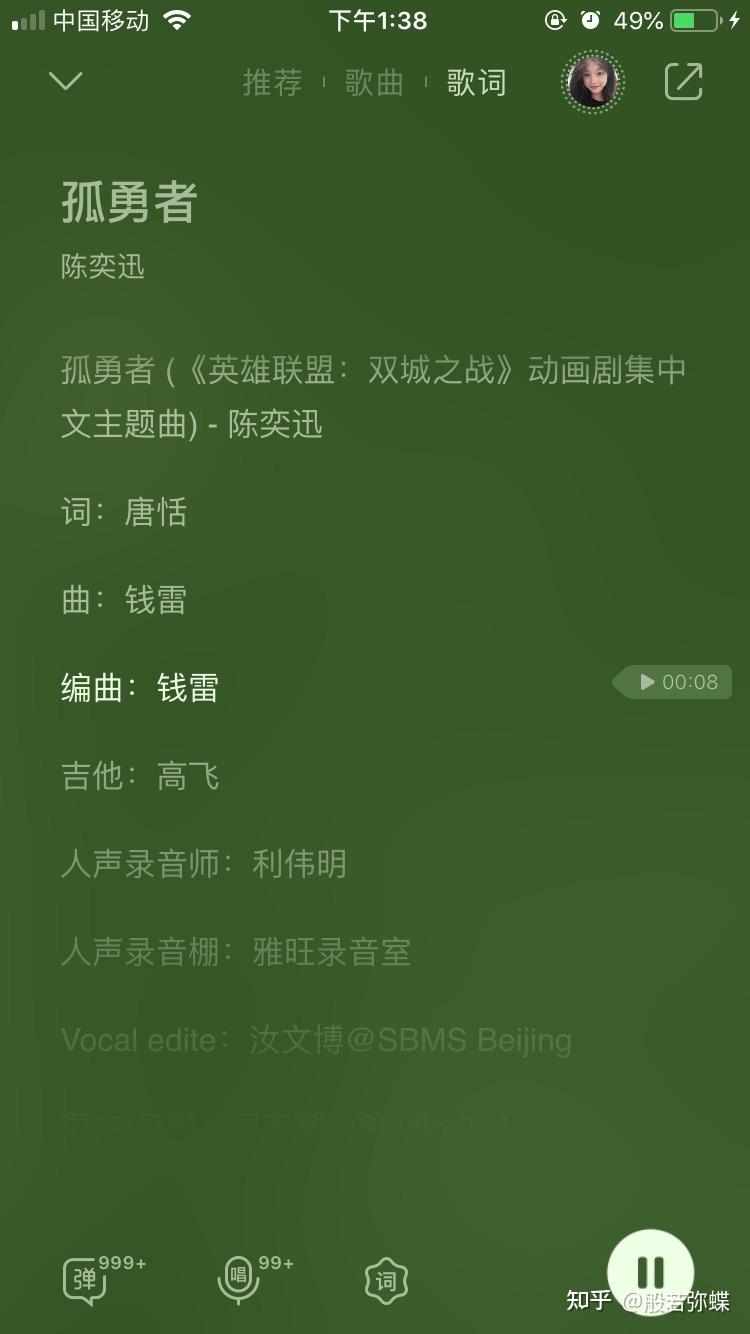Viewport: 750px width, 1334px height.
Task: Pause the currently playing song
Action: (651, 1270)
